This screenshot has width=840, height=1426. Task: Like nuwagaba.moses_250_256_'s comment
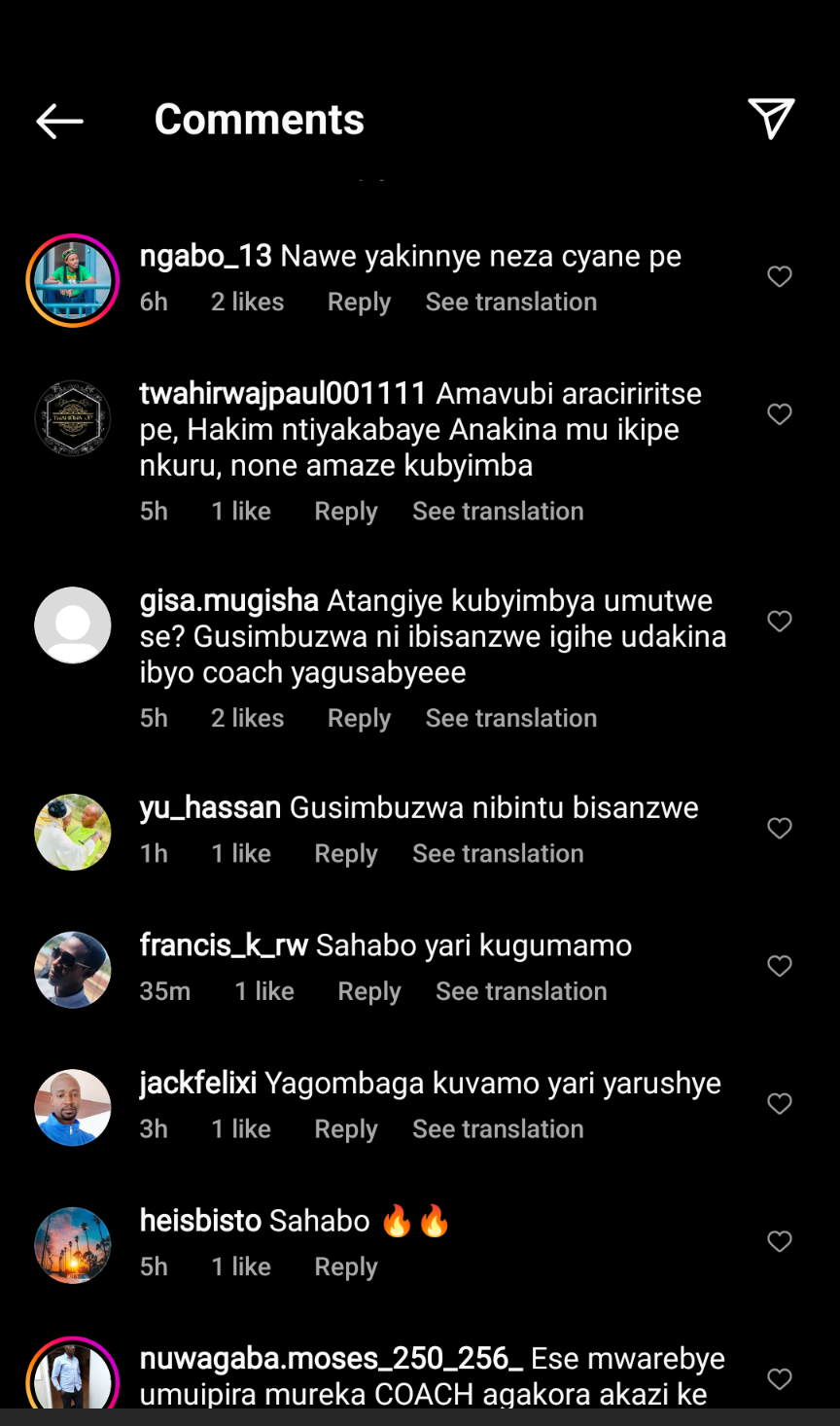point(779,1379)
